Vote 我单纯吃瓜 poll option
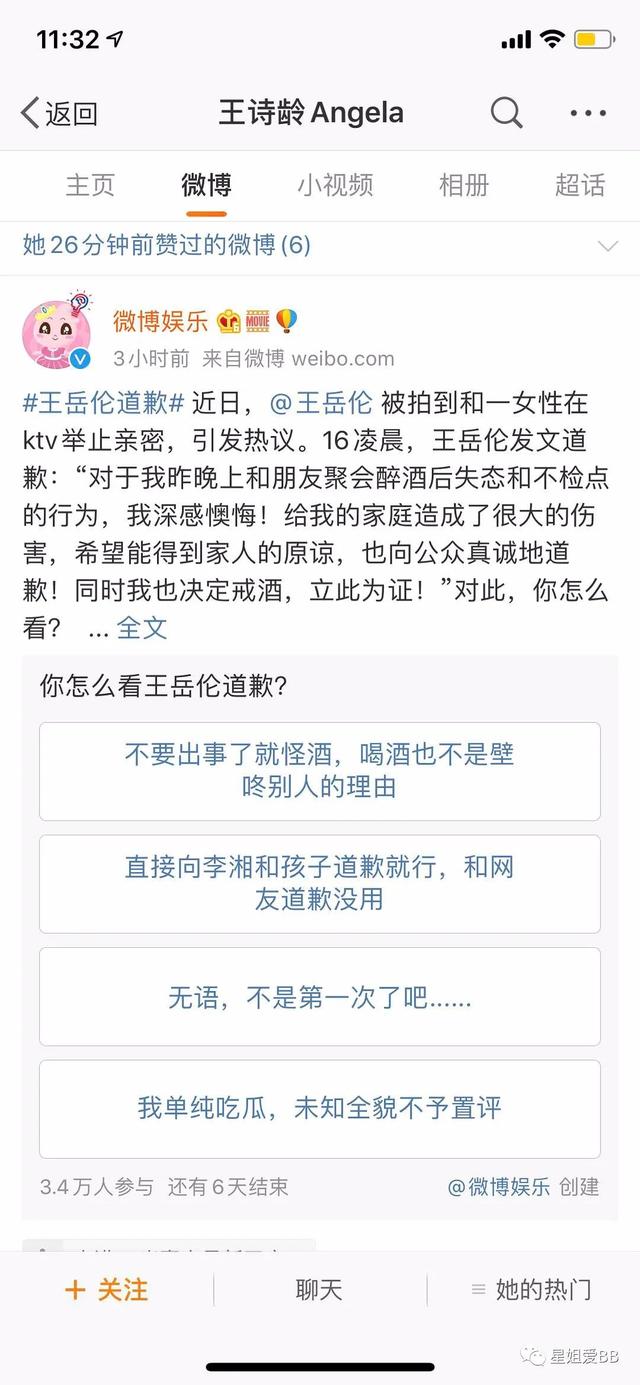 point(320,1109)
